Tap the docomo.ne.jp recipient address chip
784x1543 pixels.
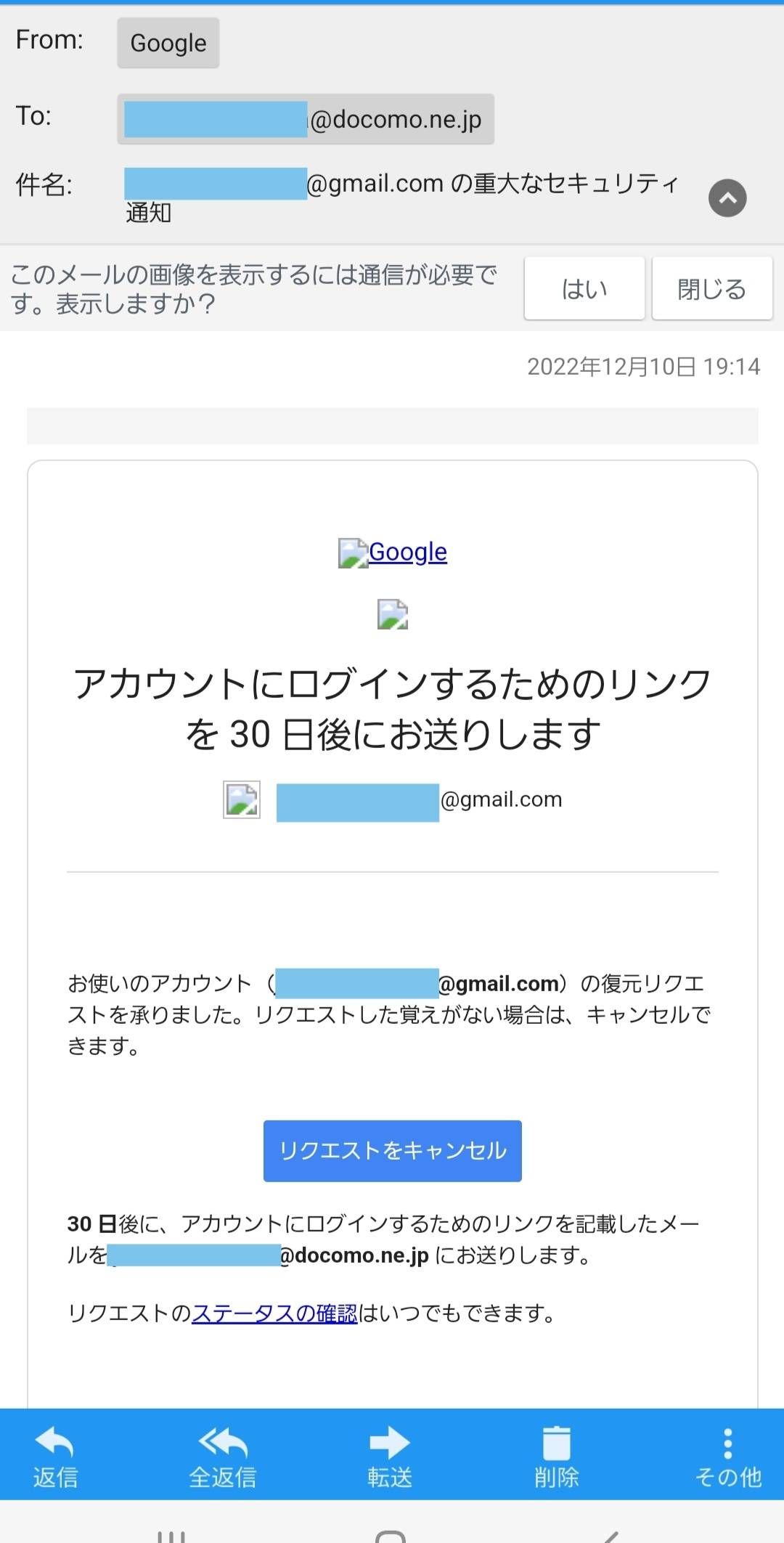305,118
